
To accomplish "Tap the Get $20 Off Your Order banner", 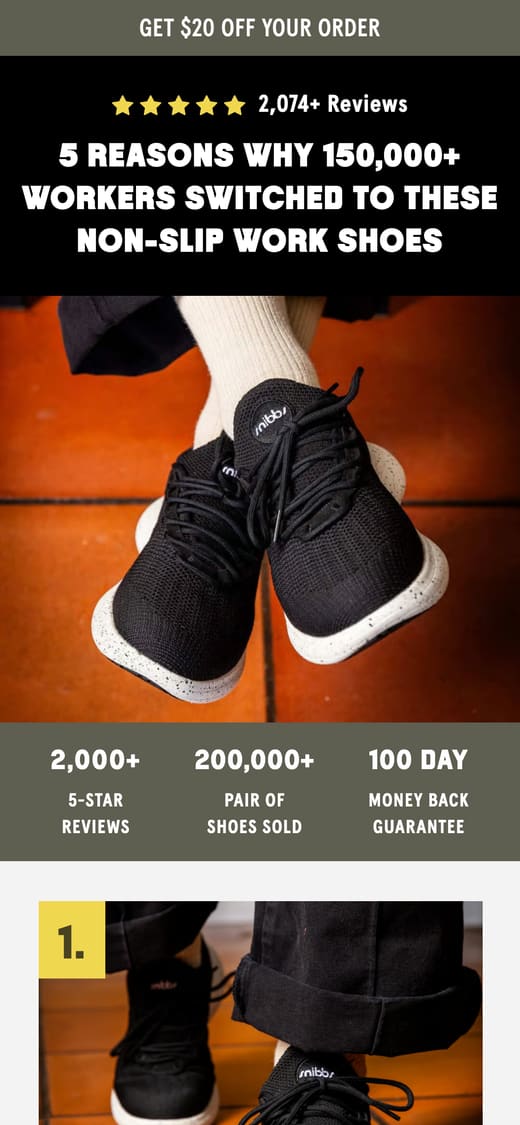I will [x=260, y=28].
